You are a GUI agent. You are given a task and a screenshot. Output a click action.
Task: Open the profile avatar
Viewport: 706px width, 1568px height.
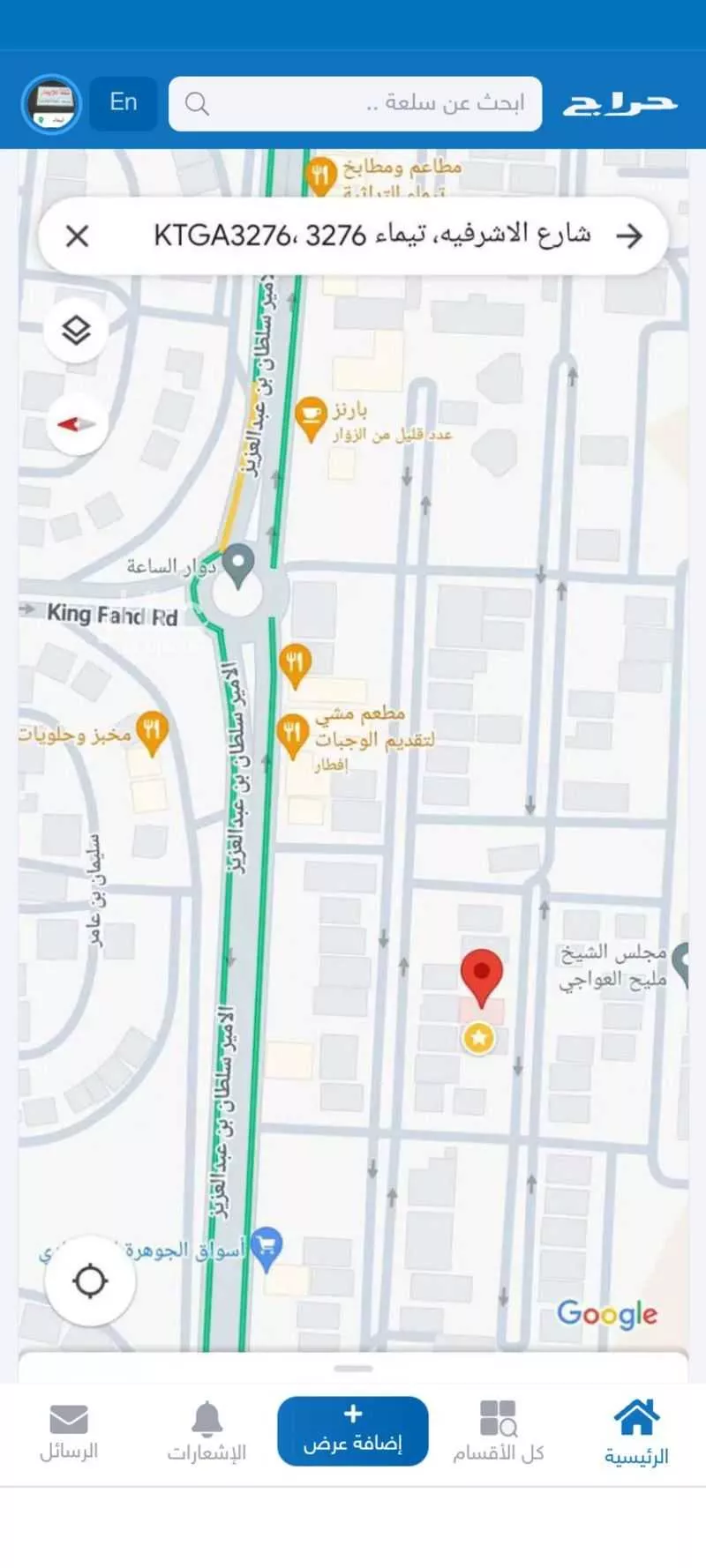click(51, 104)
